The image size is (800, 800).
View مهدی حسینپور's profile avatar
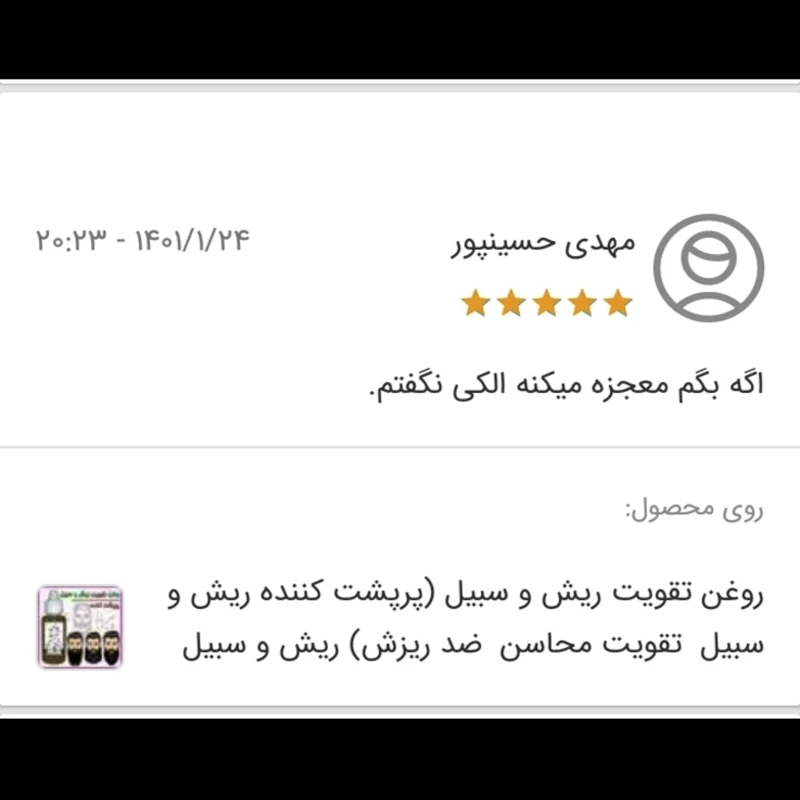pos(708,268)
